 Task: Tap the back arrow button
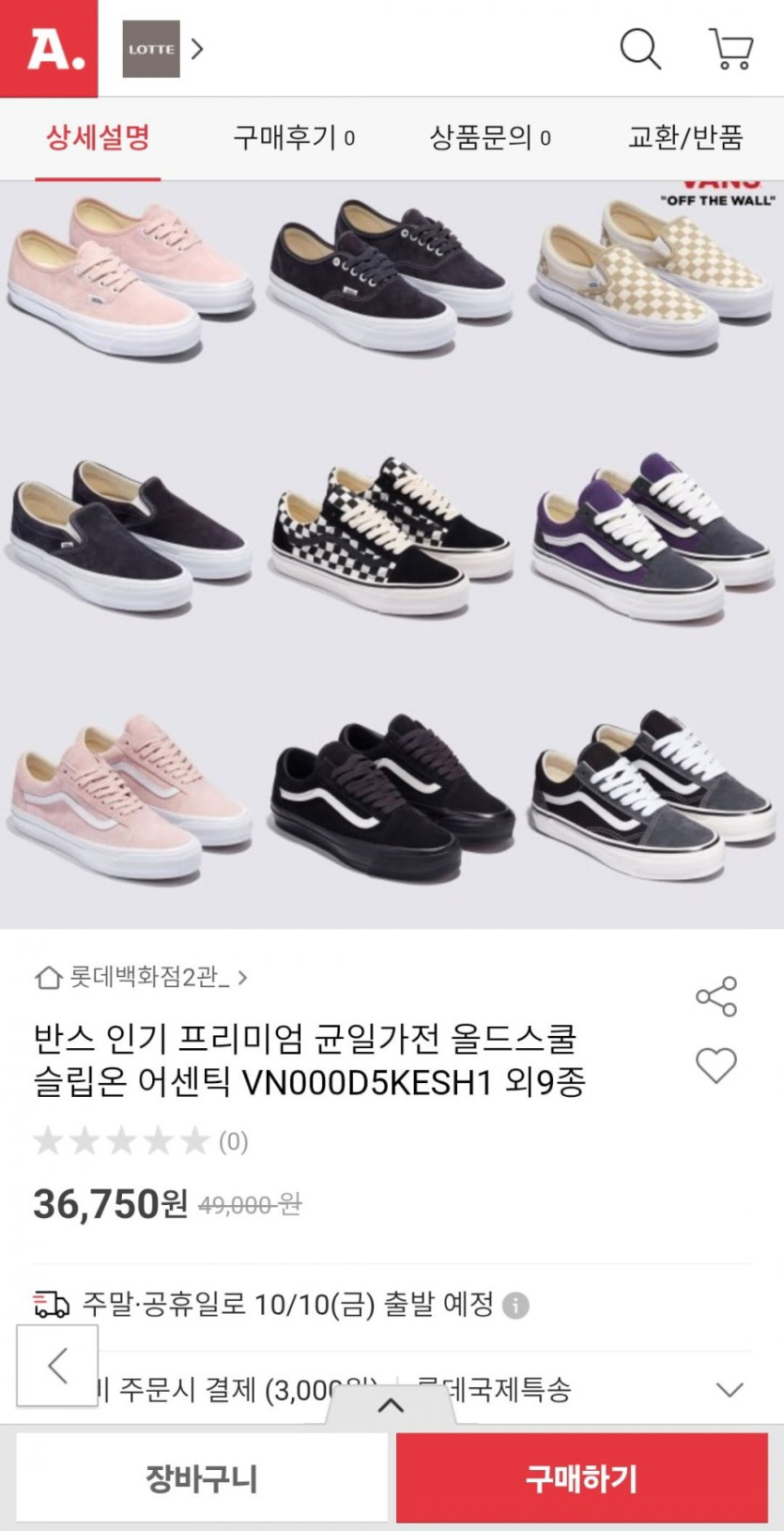[x=57, y=1366]
